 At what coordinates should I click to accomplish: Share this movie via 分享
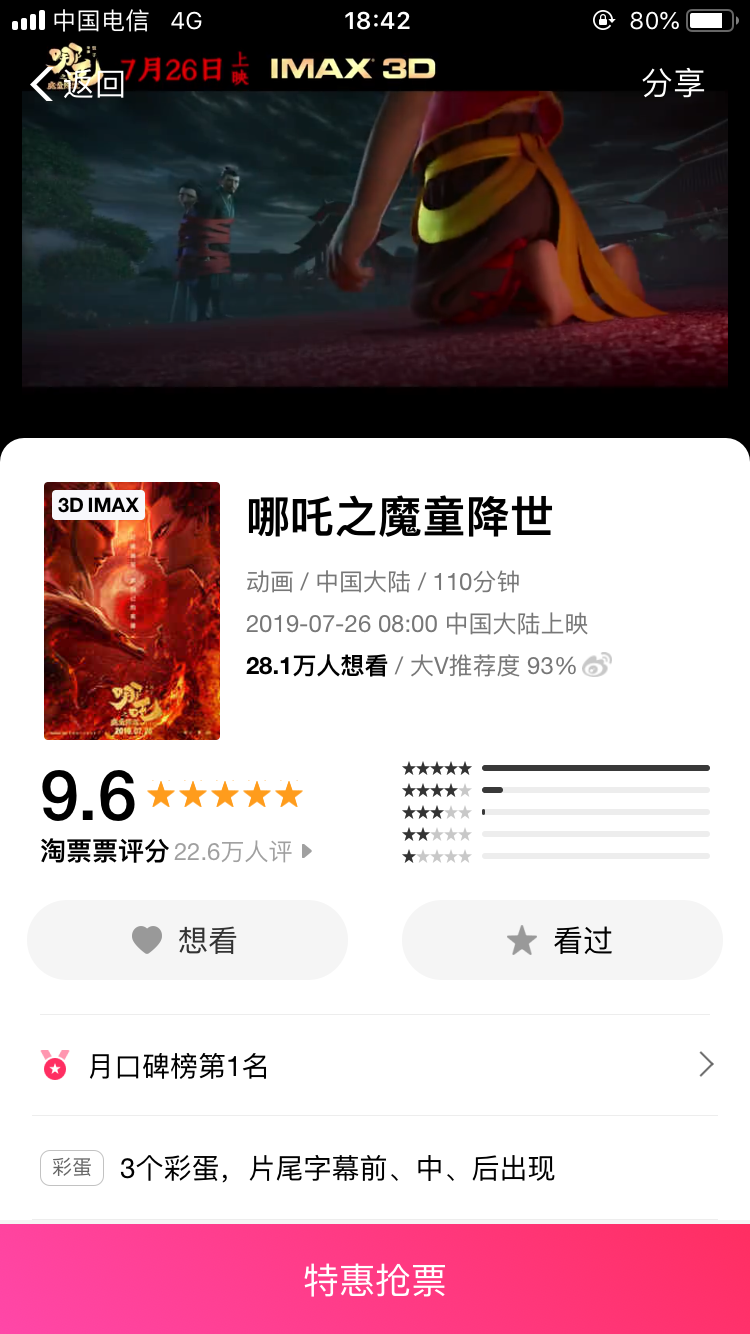coord(673,84)
